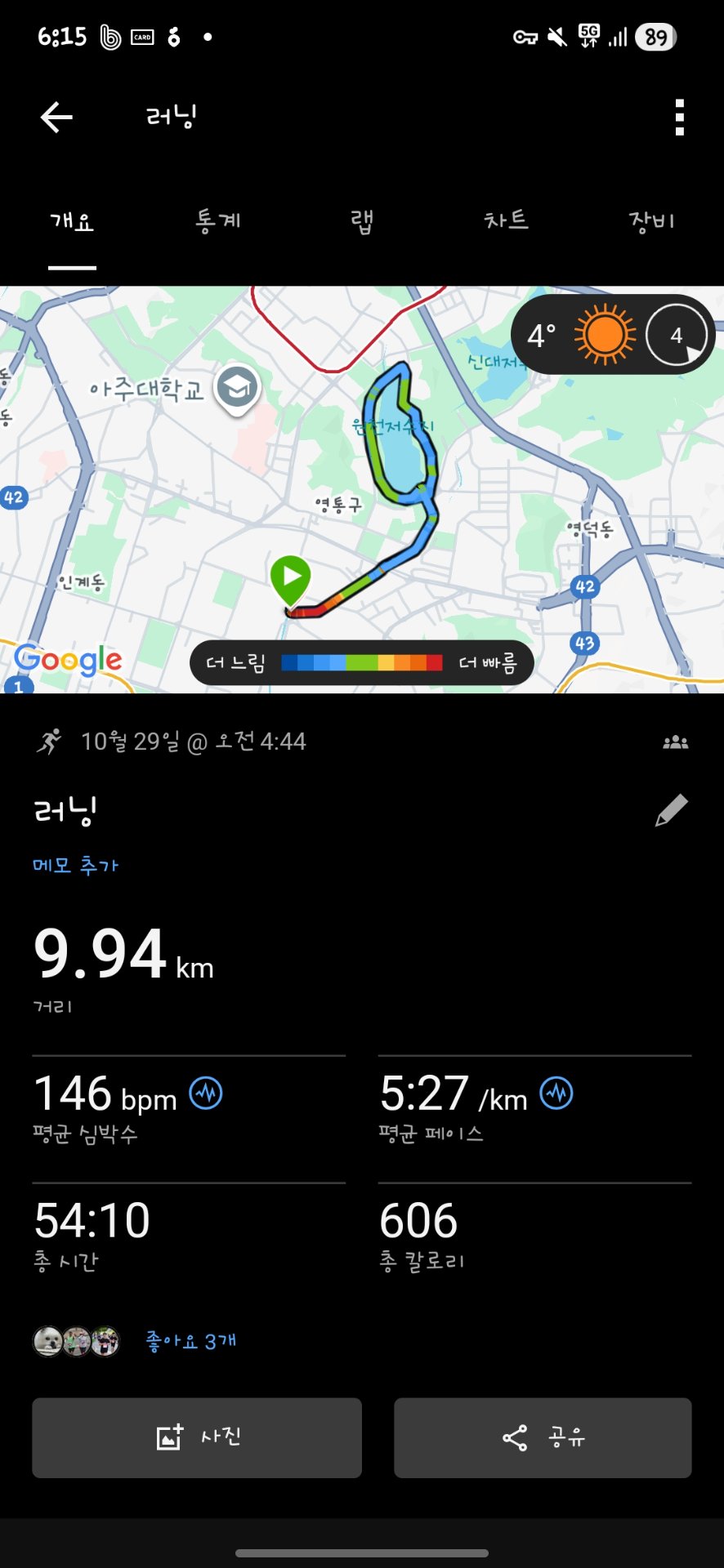The width and height of the screenshot is (724, 1568).
Task: Go back using the arrow icon
Action: [56, 116]
